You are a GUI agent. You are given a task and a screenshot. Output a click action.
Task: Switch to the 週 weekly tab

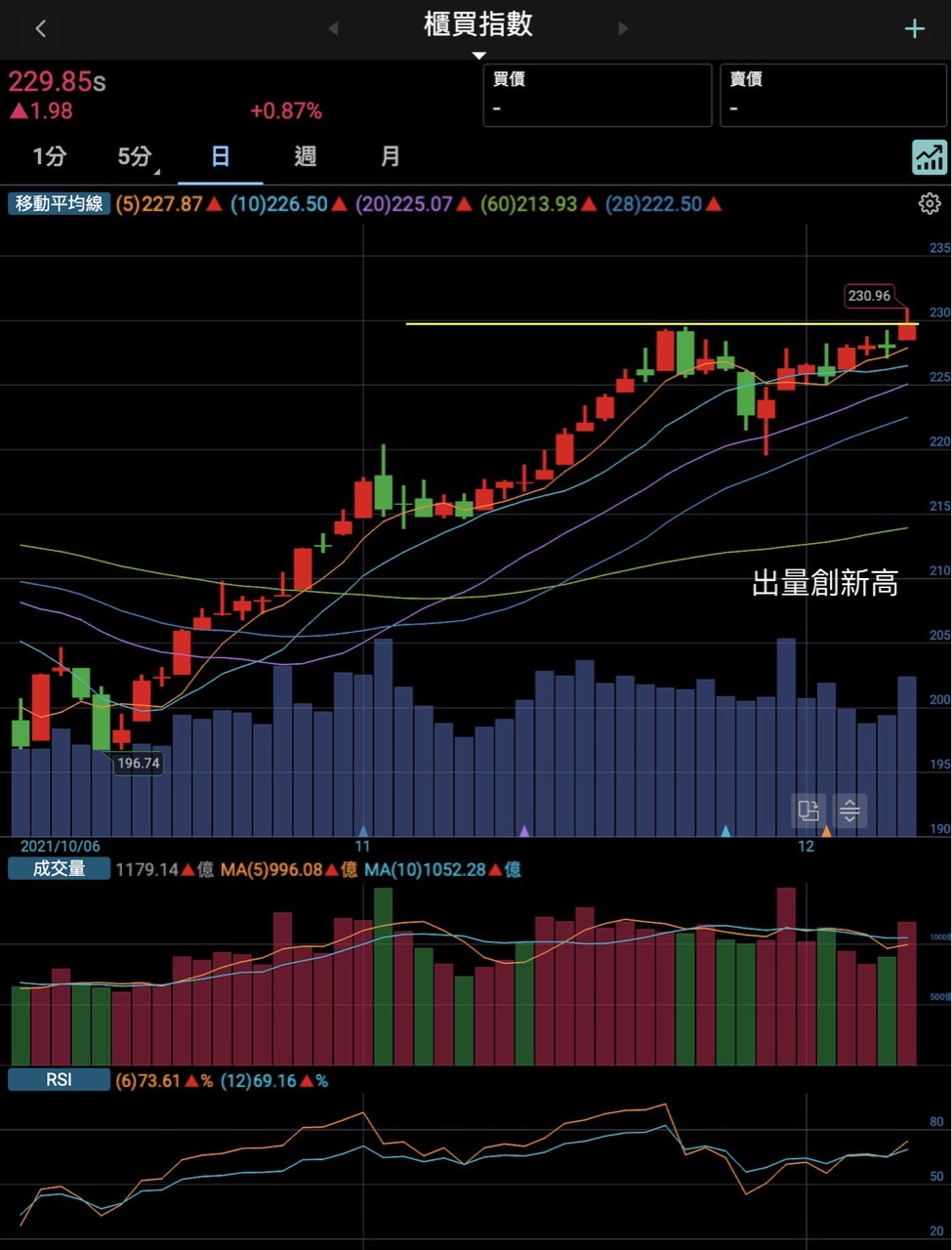[305, 156]
